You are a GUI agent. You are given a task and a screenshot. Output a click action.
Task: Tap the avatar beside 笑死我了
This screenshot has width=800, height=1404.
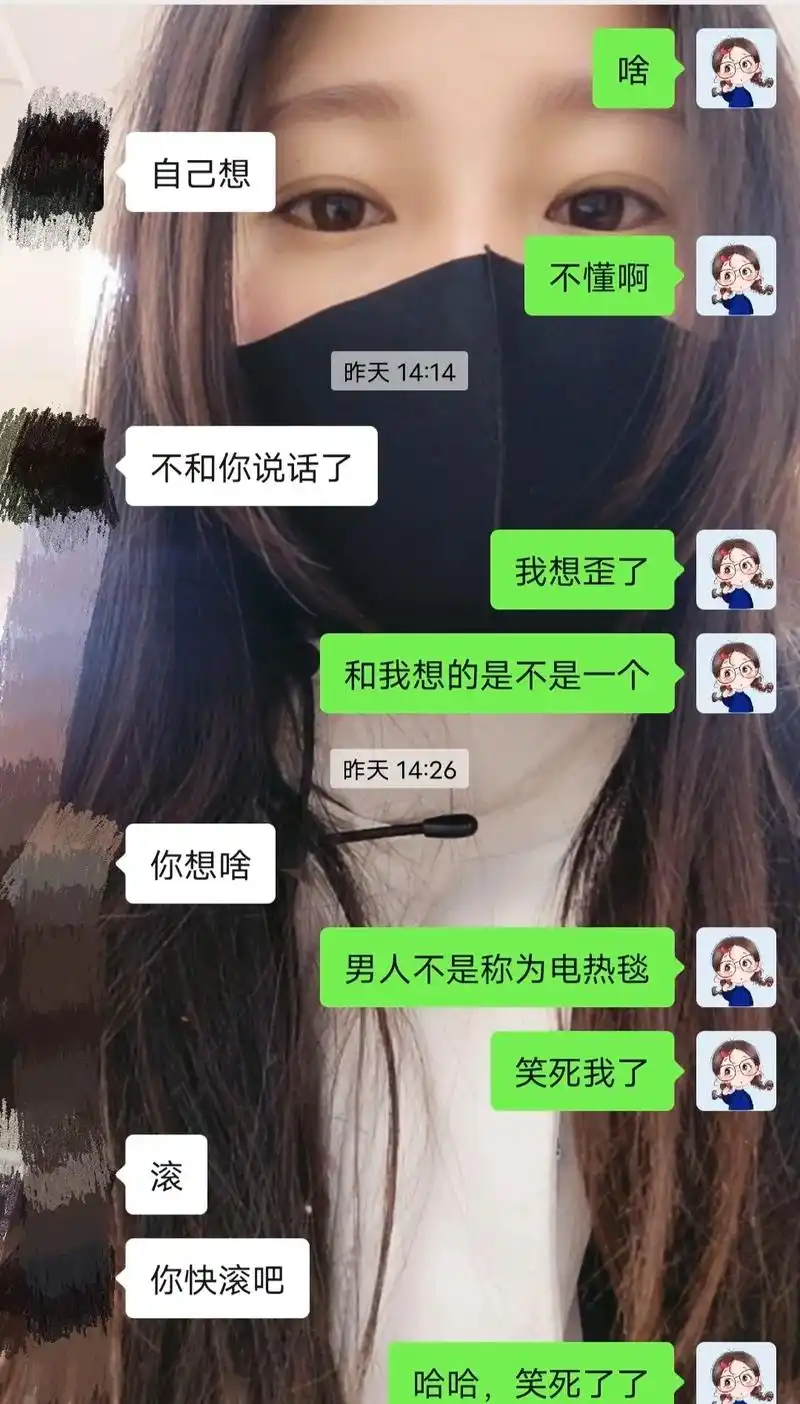point(737,1070)
